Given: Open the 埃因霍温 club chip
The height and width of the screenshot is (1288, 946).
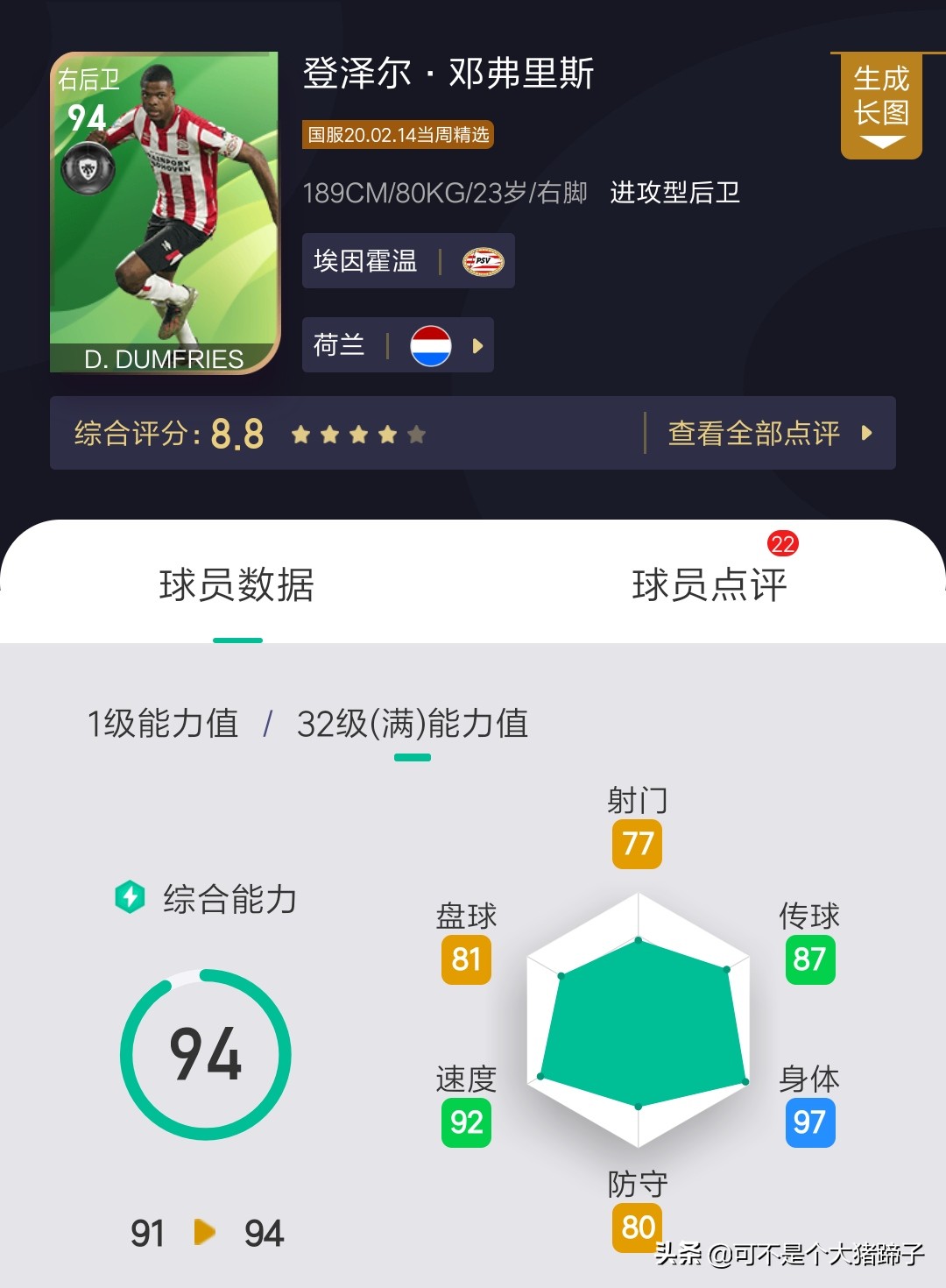Looking at the screenshot, I should click(x=408, y=261).
